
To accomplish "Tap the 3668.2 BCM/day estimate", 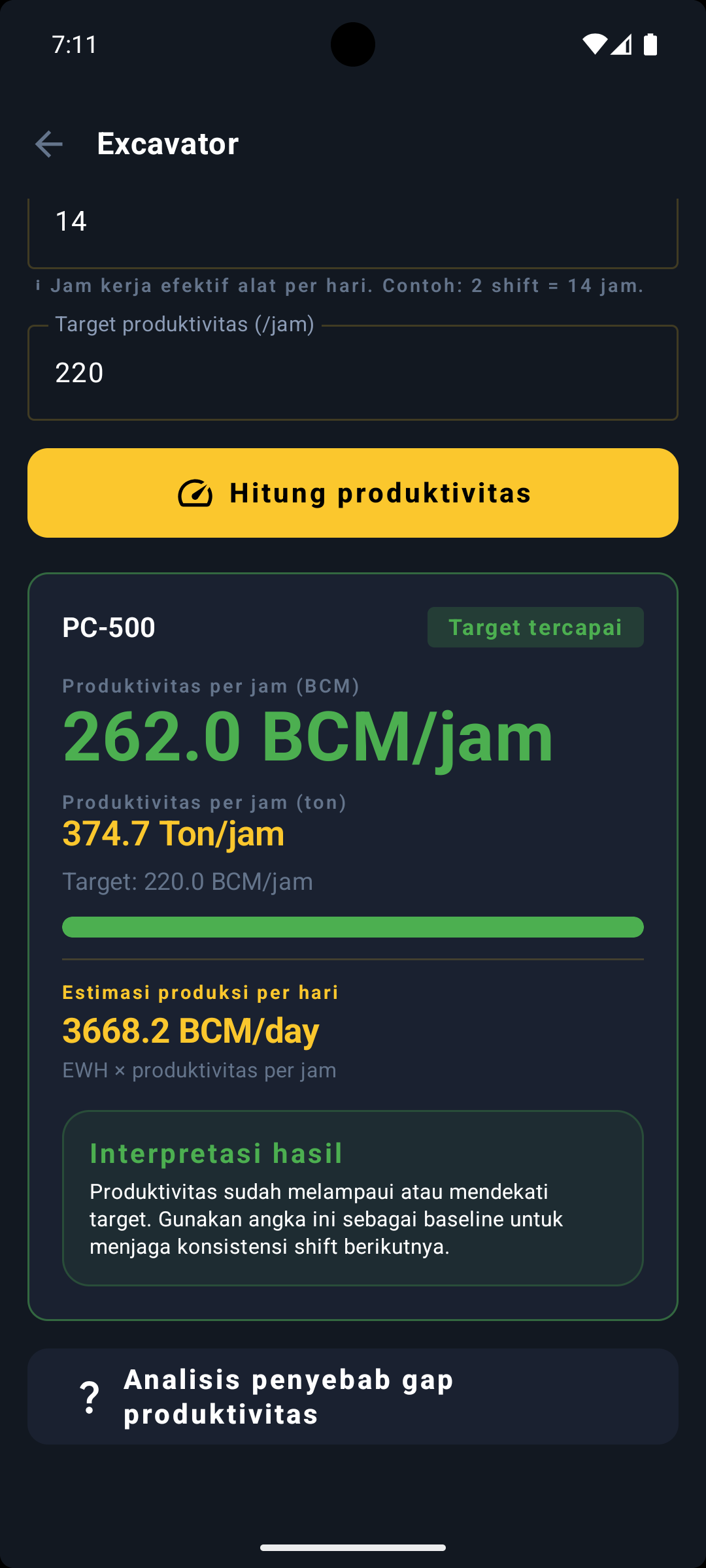I will [190, 1031].
